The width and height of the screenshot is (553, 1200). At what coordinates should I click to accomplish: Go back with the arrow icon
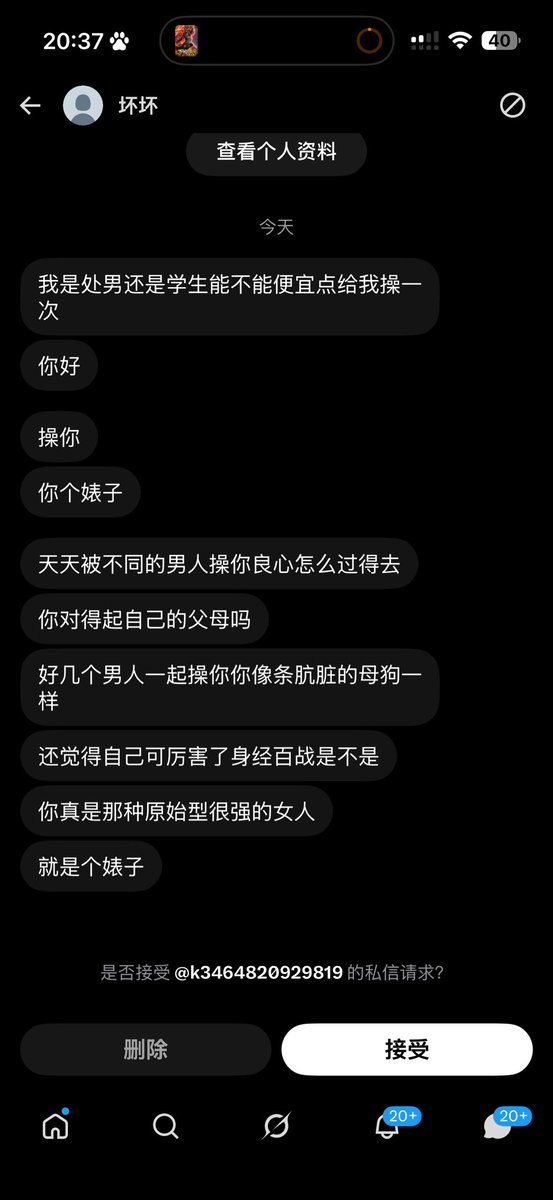(30, 106)
